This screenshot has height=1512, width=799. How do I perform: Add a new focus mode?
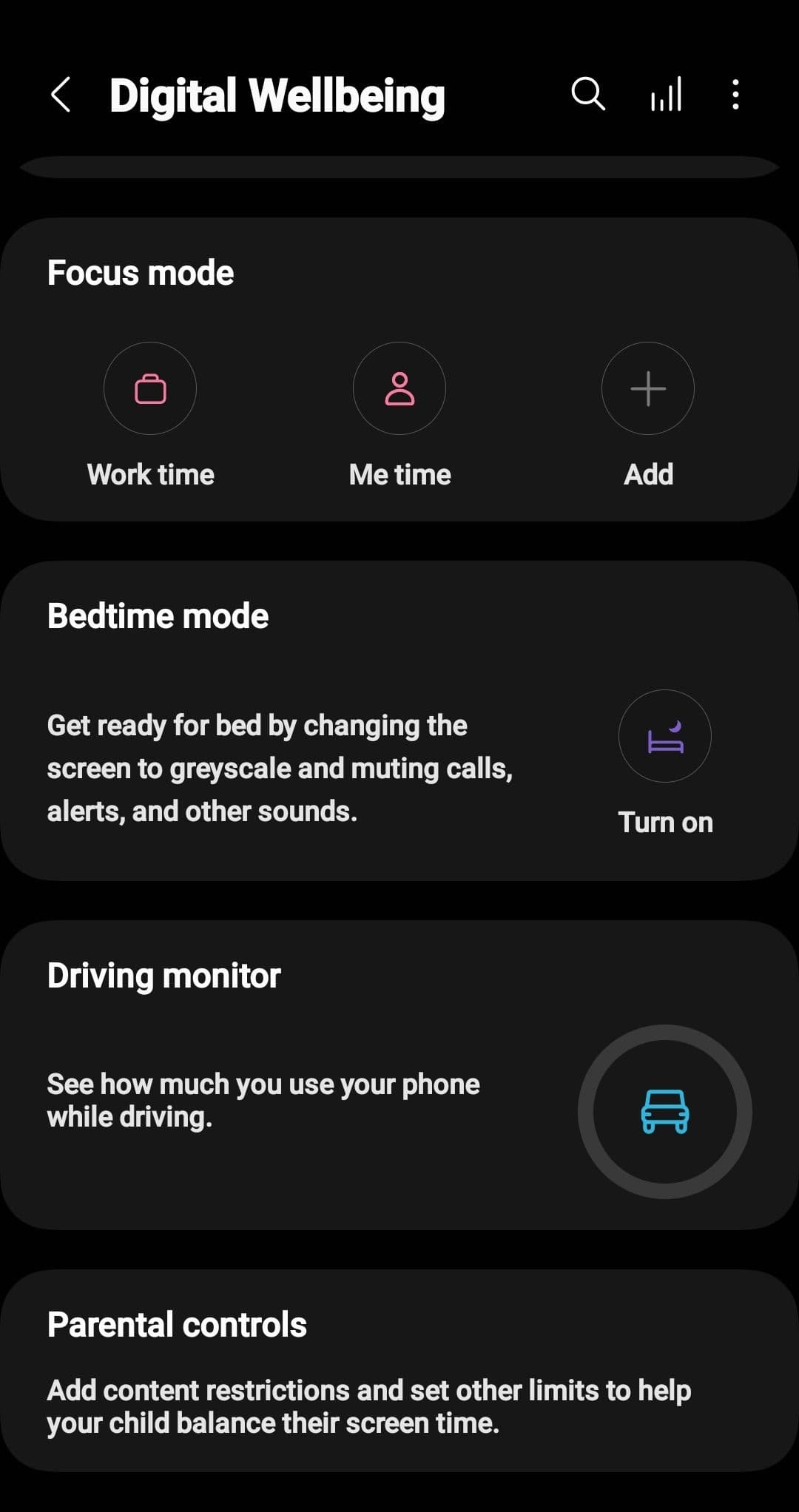pos(648,389)
